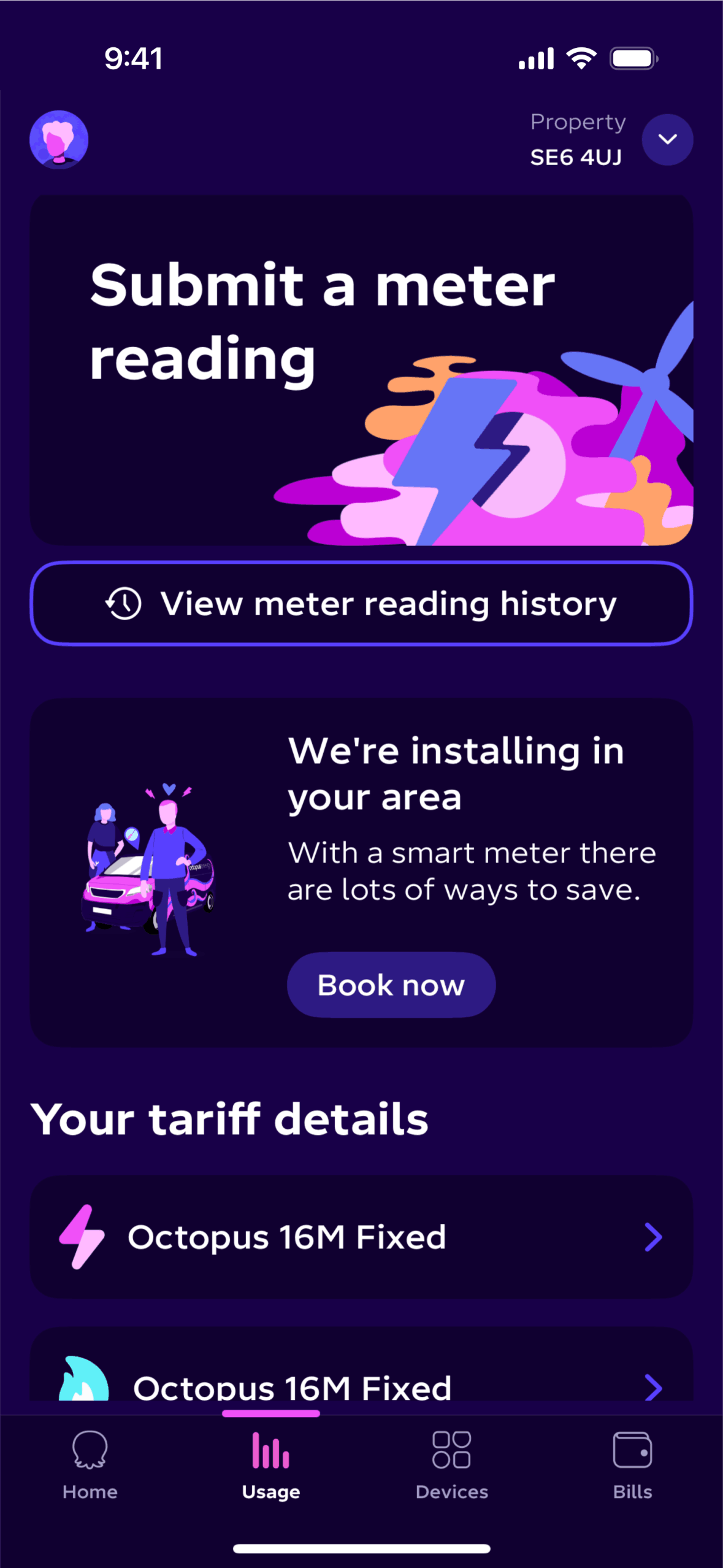Open the profile avatar

click(x=59, y=140)
